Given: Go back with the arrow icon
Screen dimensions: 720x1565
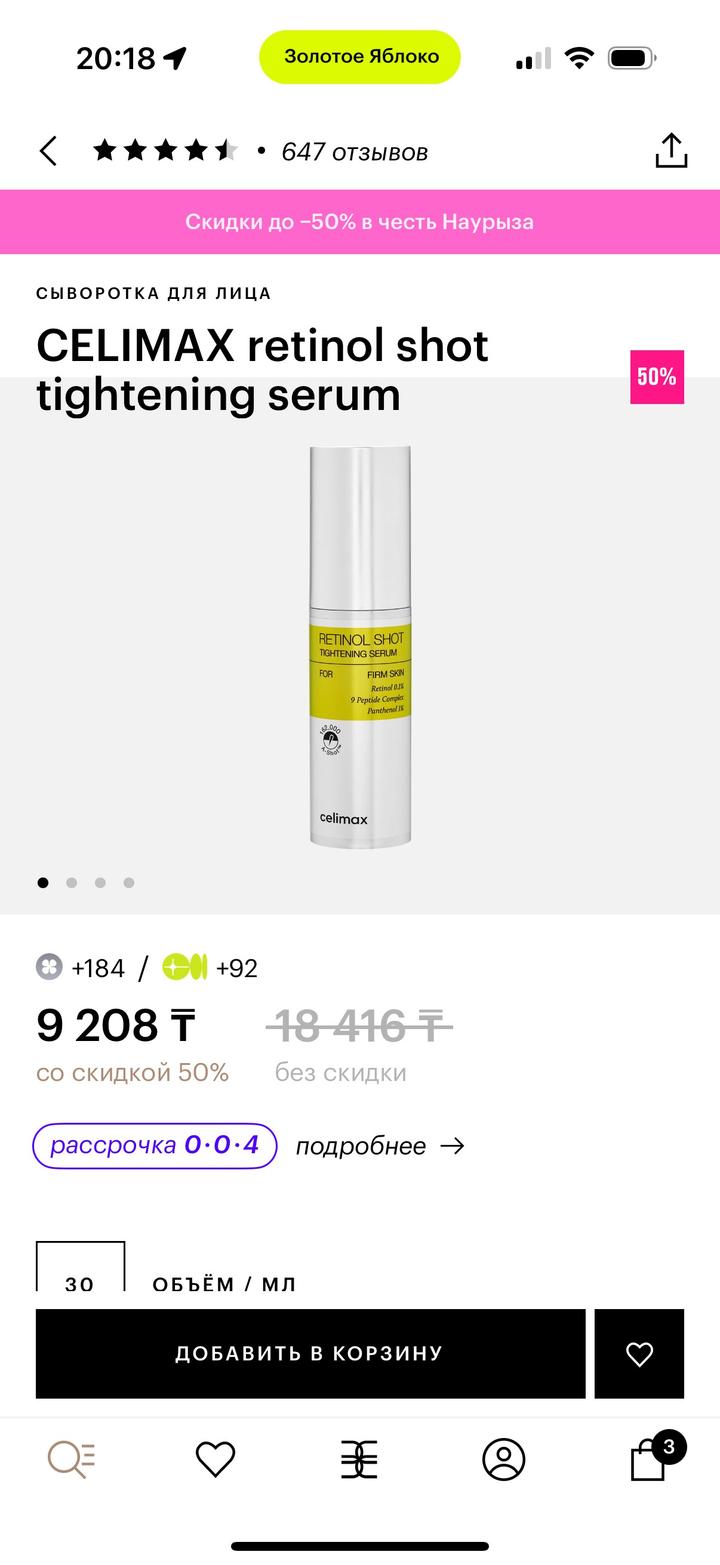Looking at the screenshot, I should [47, 150].
